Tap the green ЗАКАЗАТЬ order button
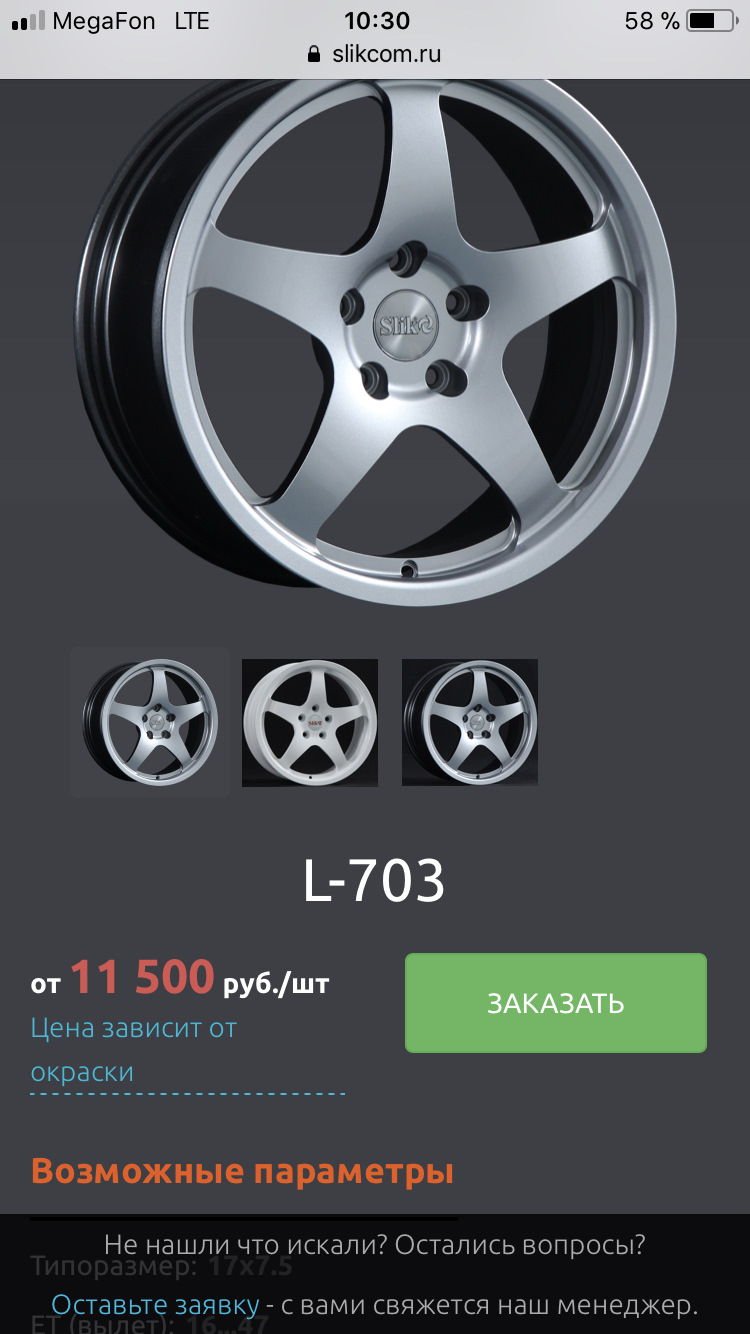This screenshot has height=1334, width=750. coord(555,1003)
